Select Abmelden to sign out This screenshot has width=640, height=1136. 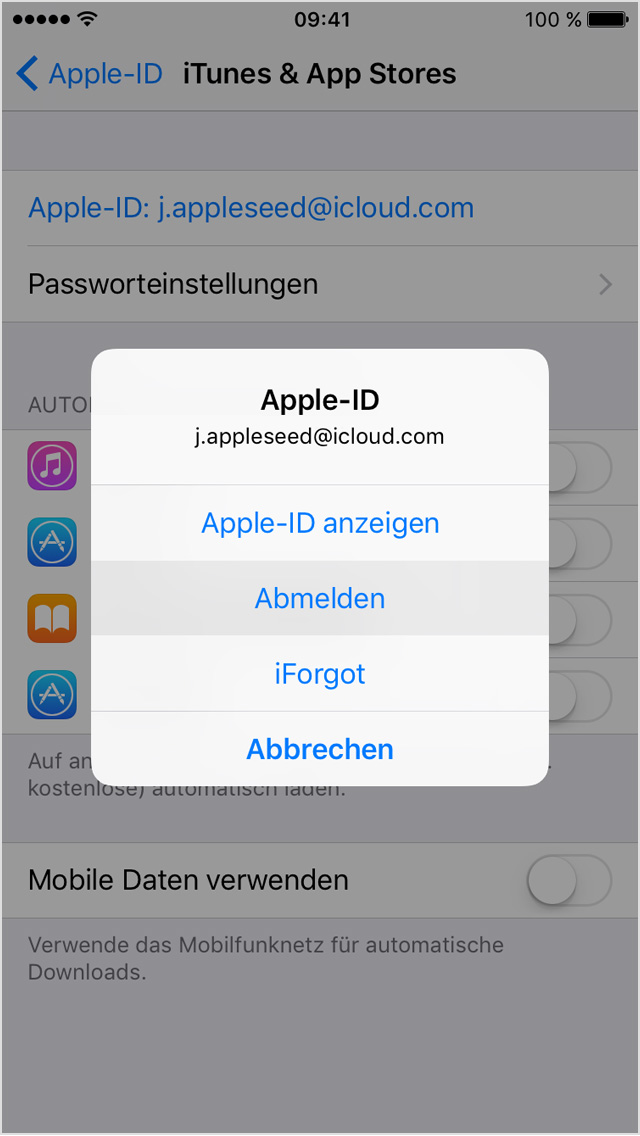[320, 598]
